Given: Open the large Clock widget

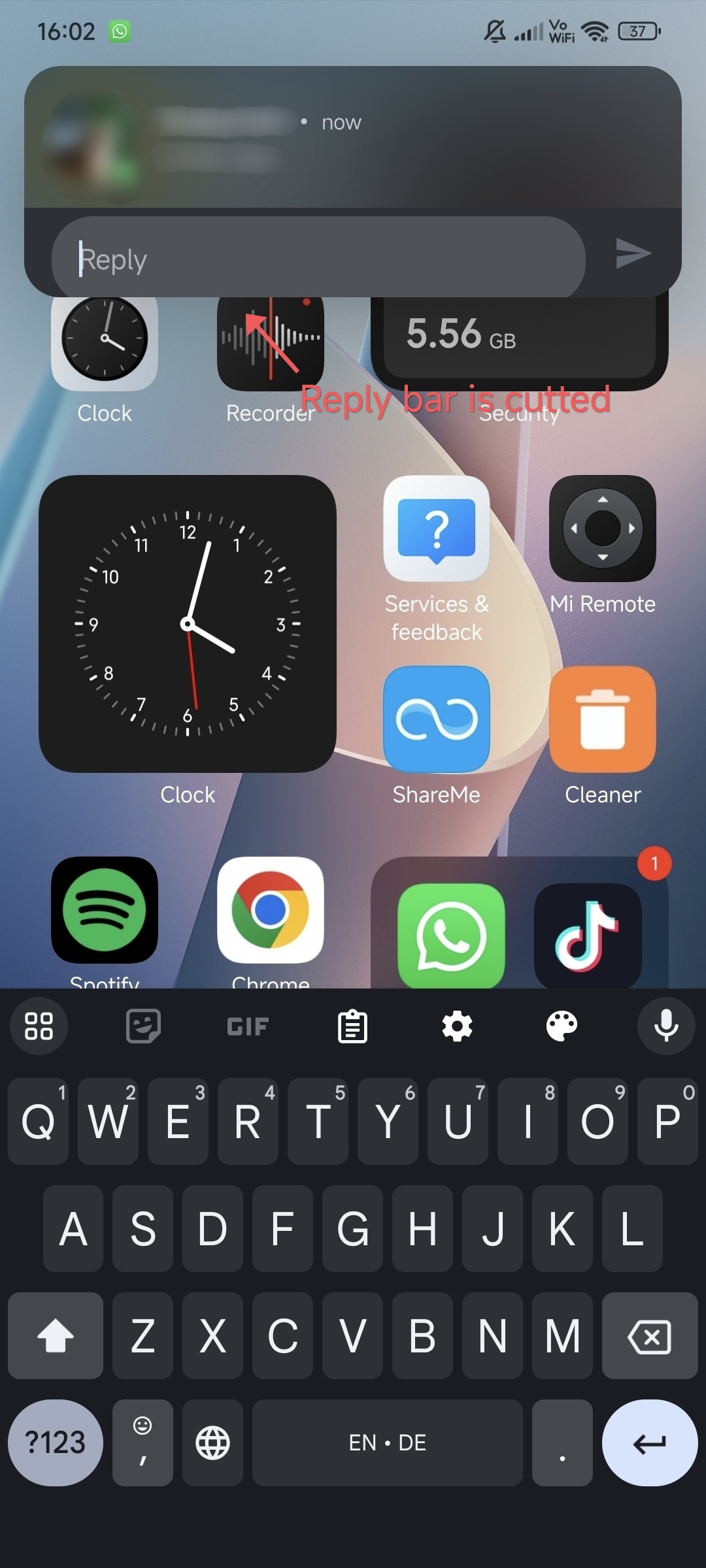Looking at the screenshot, I should 188,624.
